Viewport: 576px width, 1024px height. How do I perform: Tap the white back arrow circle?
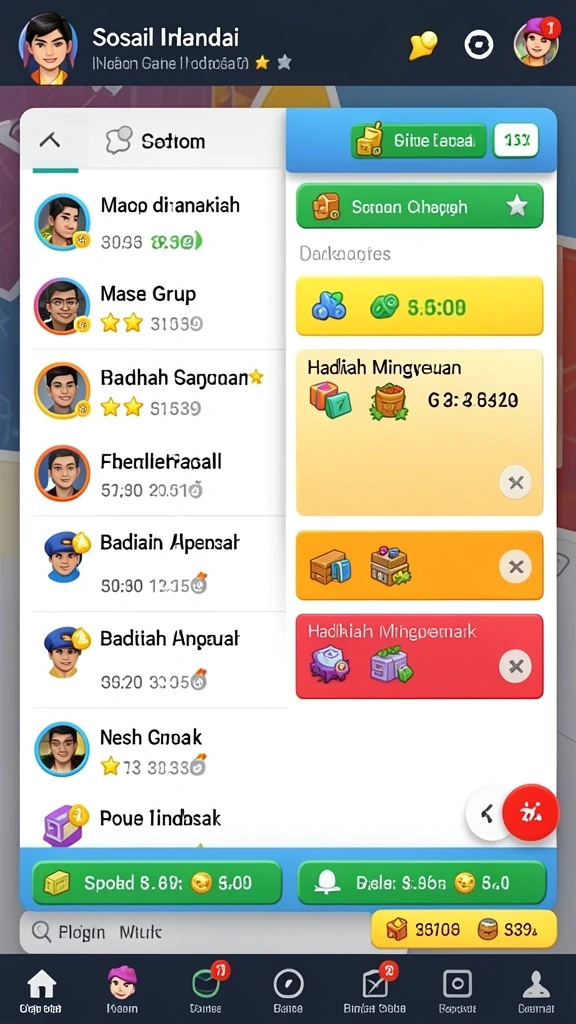(x=487, y=814)
